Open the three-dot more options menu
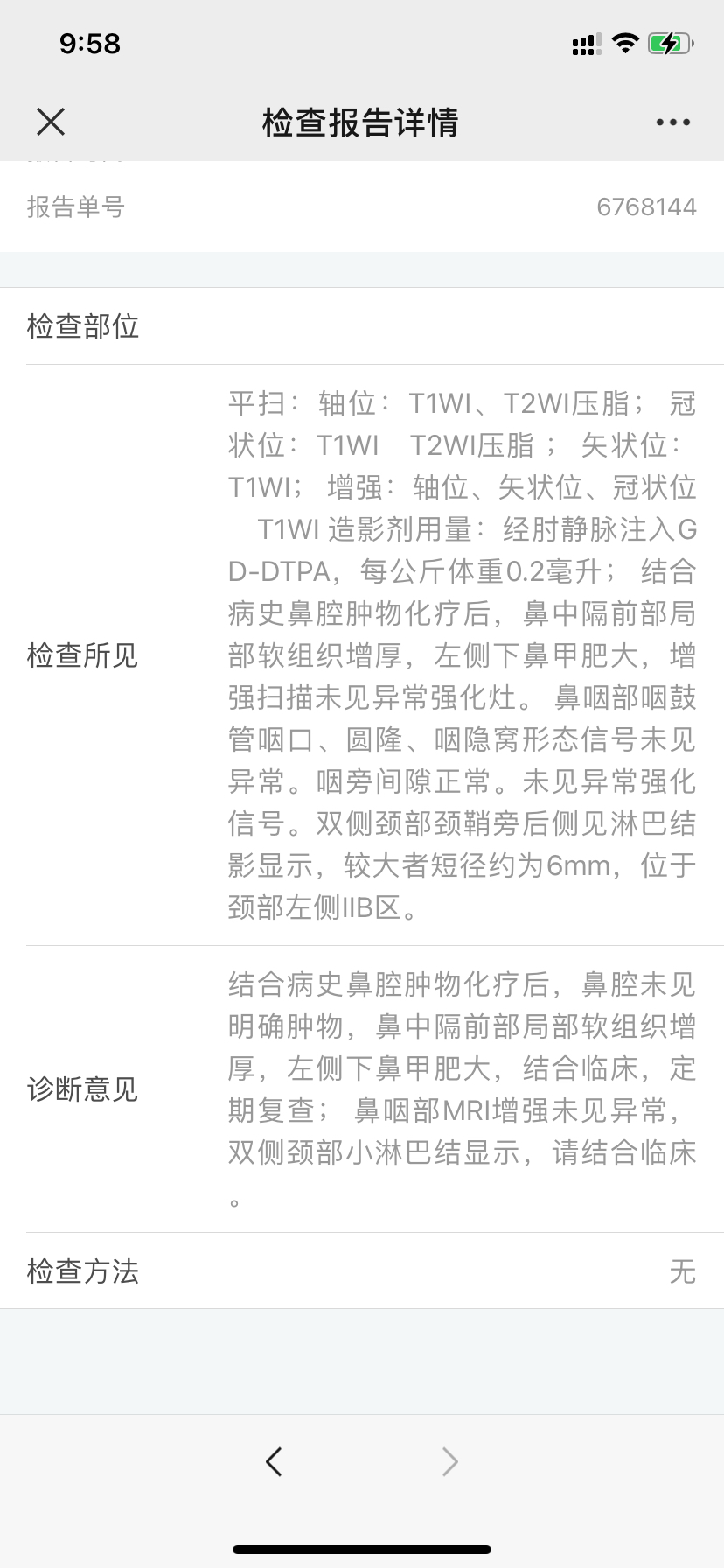 pyautogui.click(x=673, y=122)
